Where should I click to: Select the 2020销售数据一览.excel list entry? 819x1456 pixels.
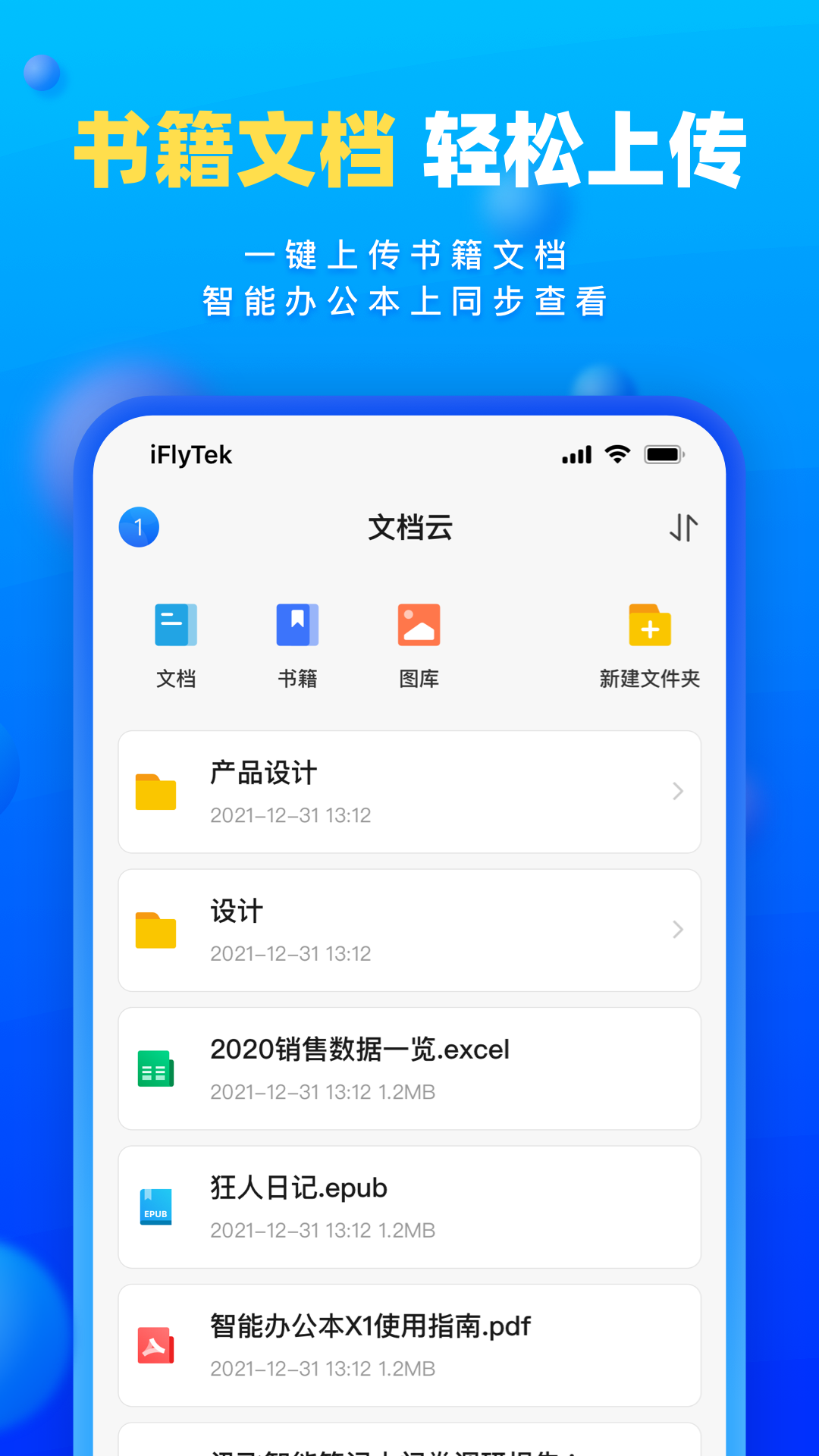[x=409, y=1068]
